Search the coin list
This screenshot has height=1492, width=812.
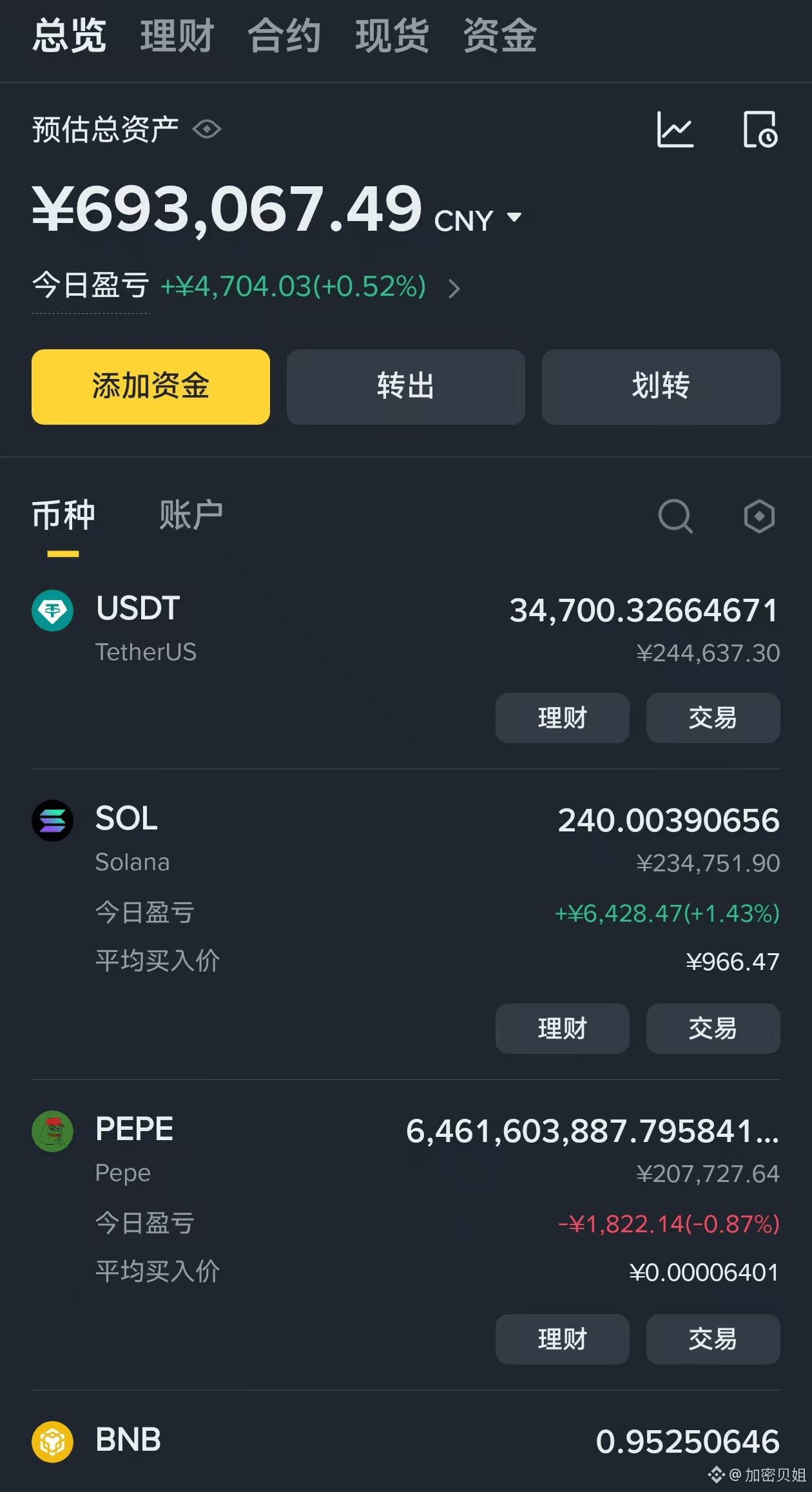click(x=675, y=516)
